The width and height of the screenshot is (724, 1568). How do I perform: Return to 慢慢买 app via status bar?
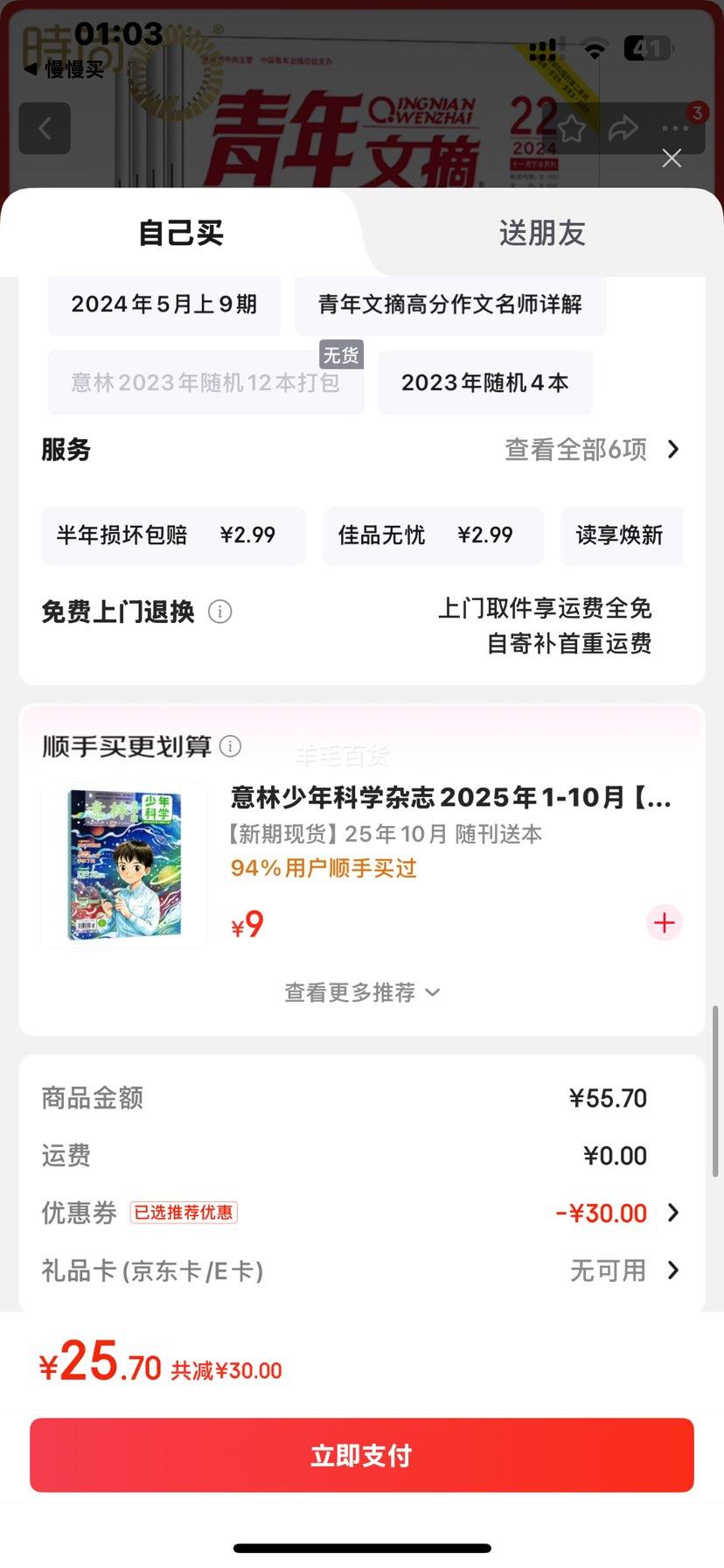point(65,69)
